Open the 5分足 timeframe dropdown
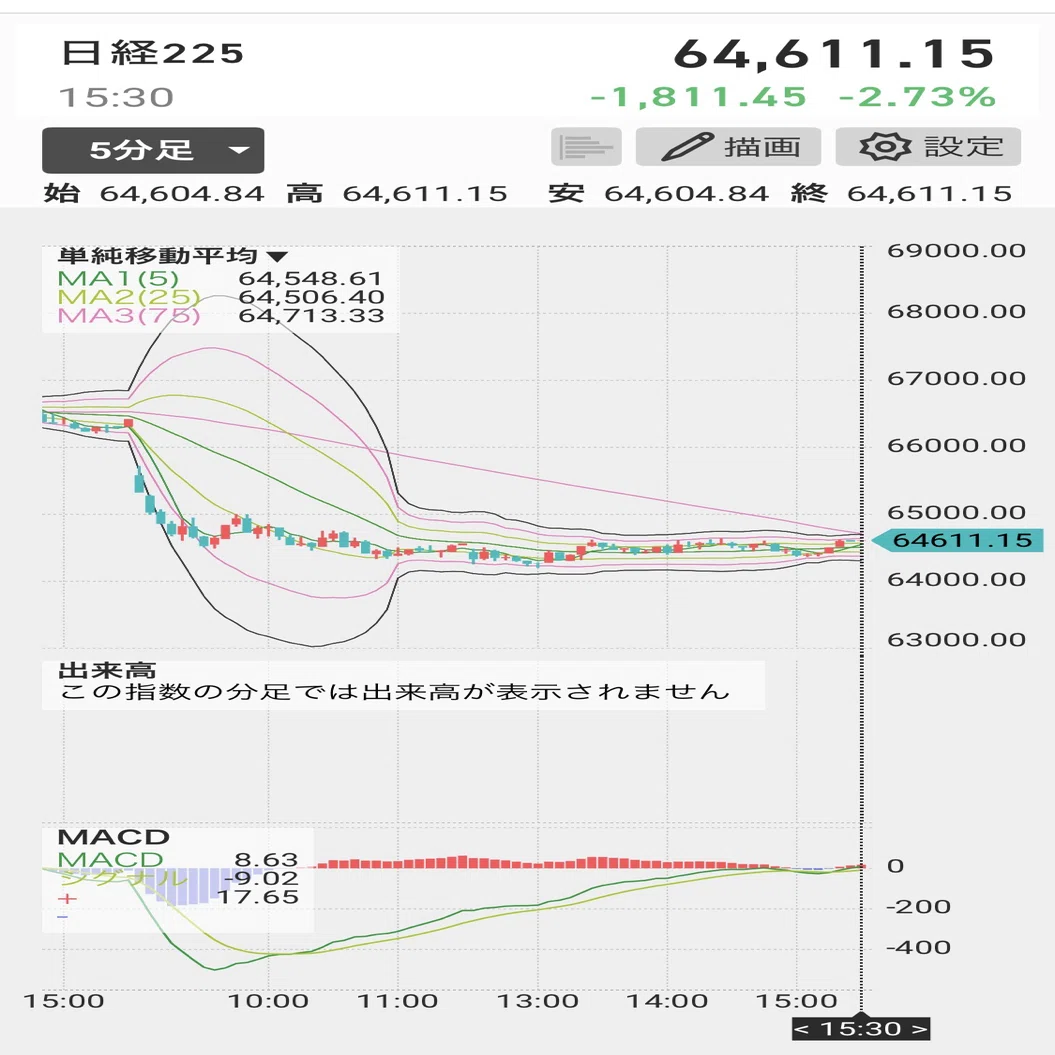The width and height of the screenshot is (1055, 1055). pos(153,150)
